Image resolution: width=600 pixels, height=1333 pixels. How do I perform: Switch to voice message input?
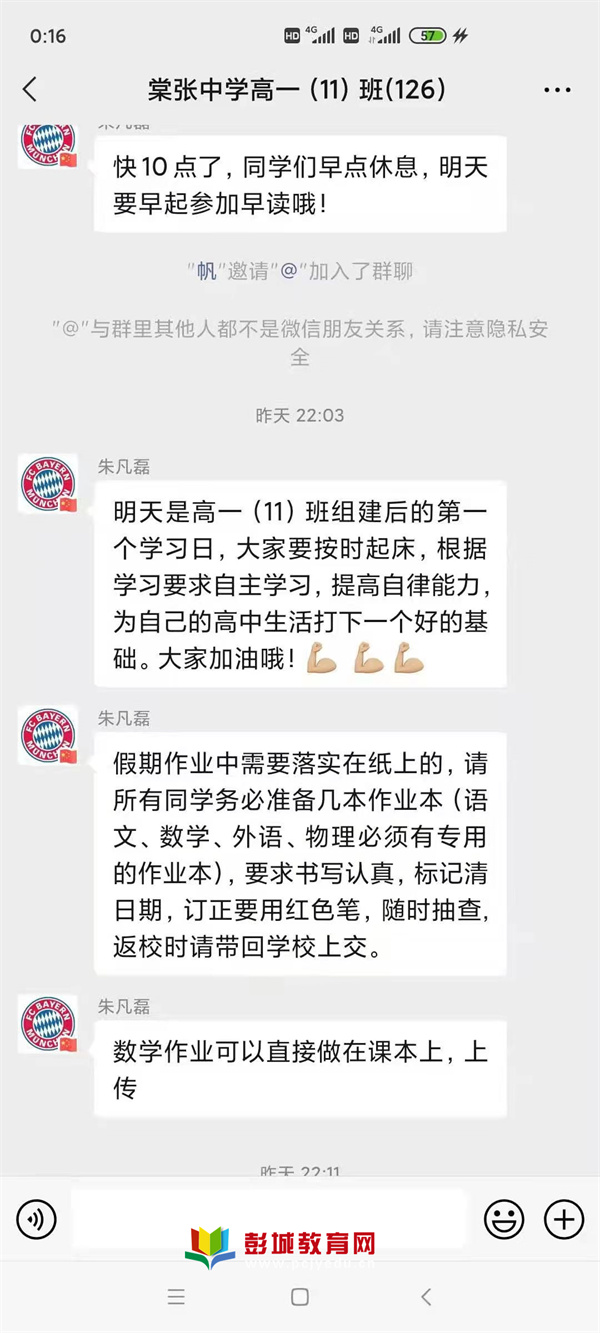(x=37, y=1219)
